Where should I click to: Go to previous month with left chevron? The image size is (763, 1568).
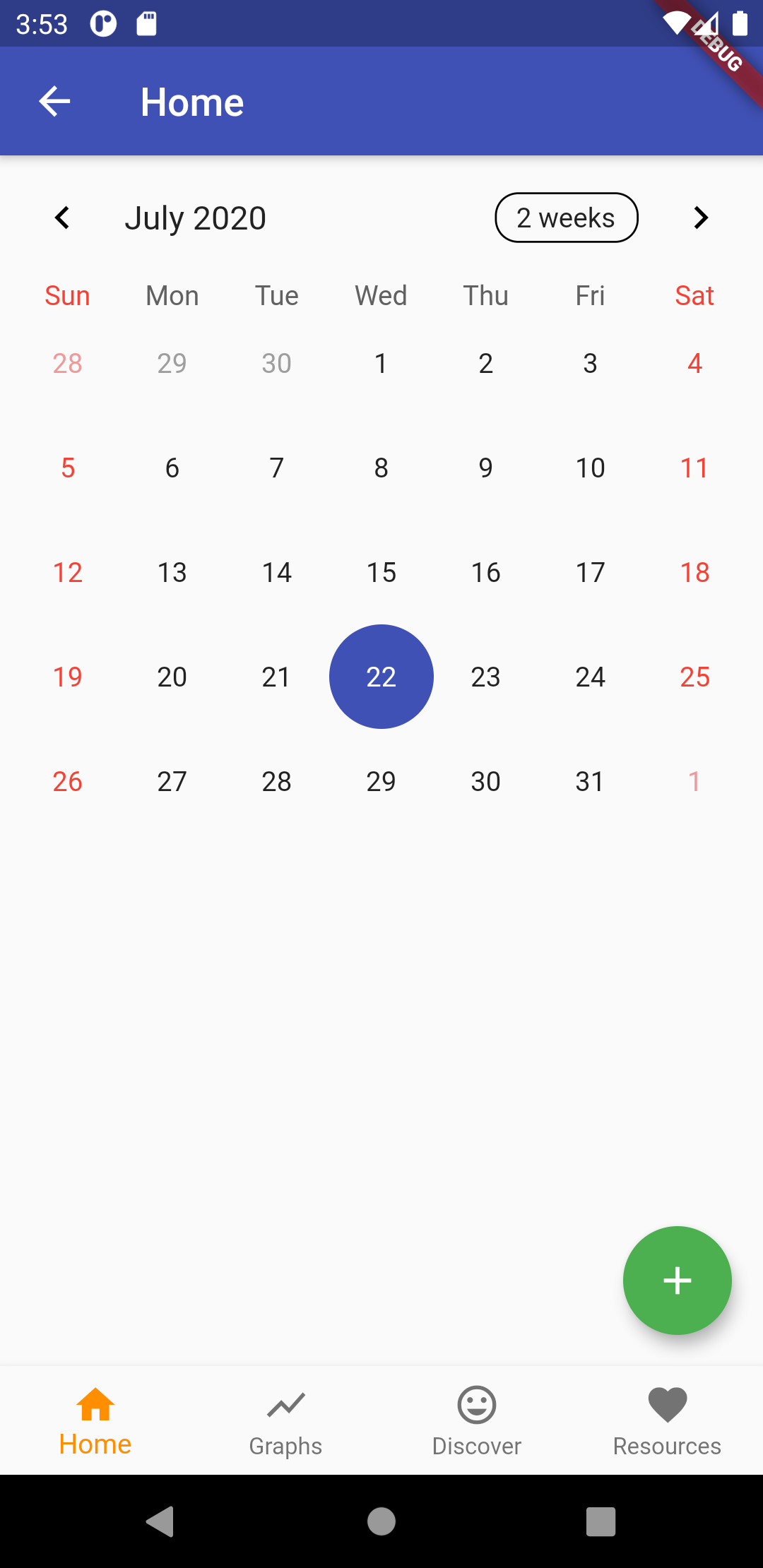tap(62, 218)
